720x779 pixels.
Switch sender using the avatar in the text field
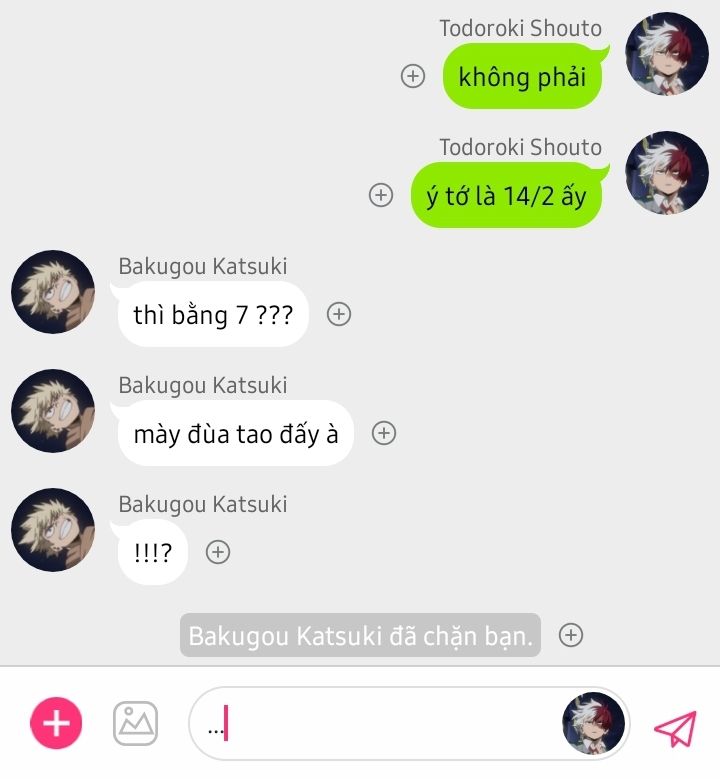tap(594, 724)
